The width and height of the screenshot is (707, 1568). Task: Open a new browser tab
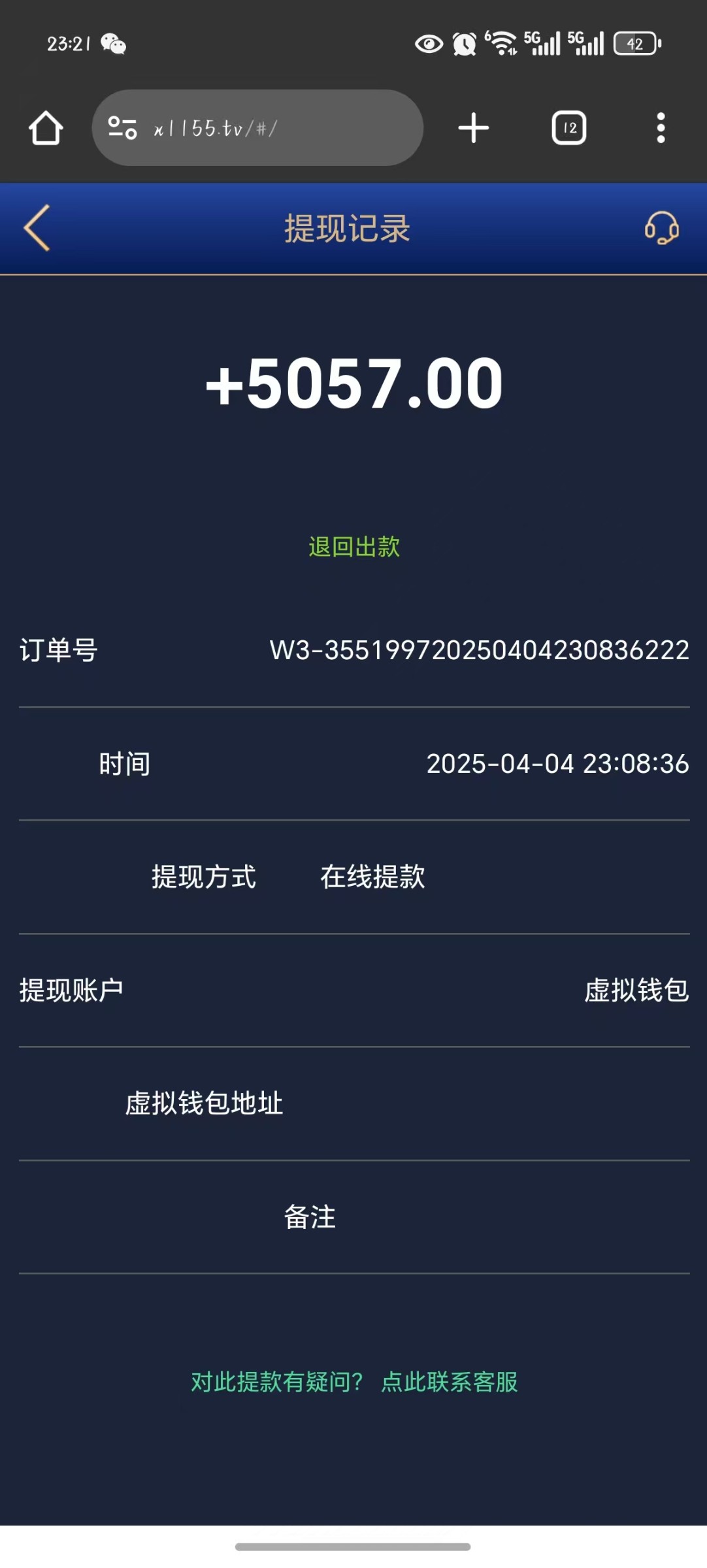[x=474, y=127]
